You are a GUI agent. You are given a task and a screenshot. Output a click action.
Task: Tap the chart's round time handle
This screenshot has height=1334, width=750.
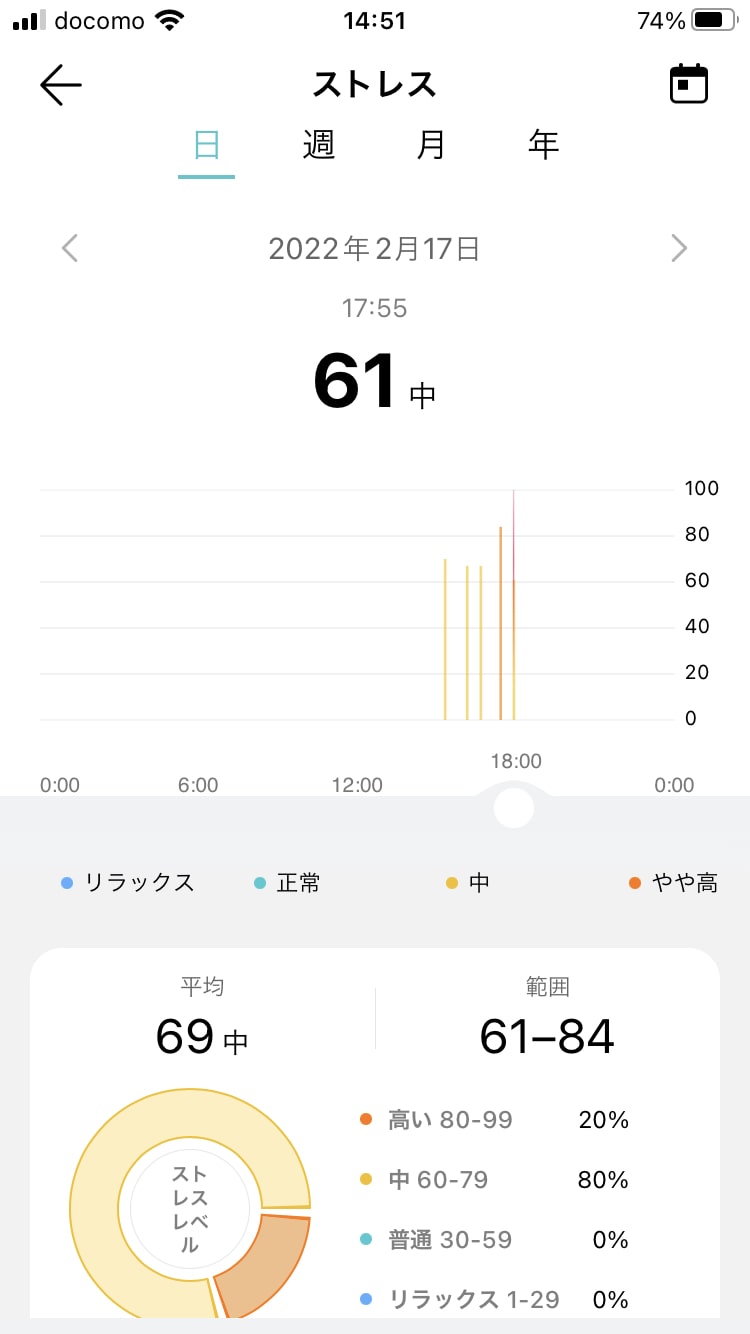(514, 809)
